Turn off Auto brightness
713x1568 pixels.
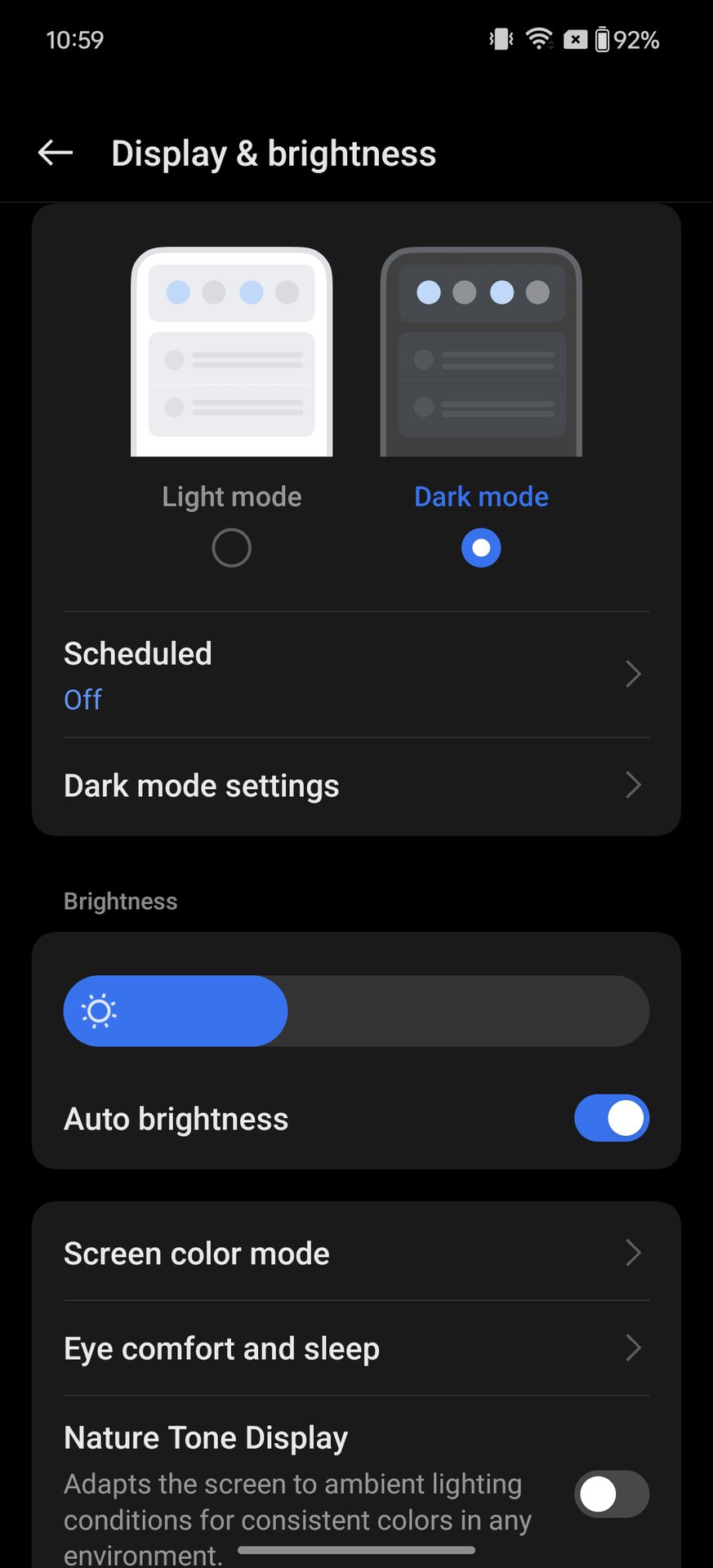611,1118
